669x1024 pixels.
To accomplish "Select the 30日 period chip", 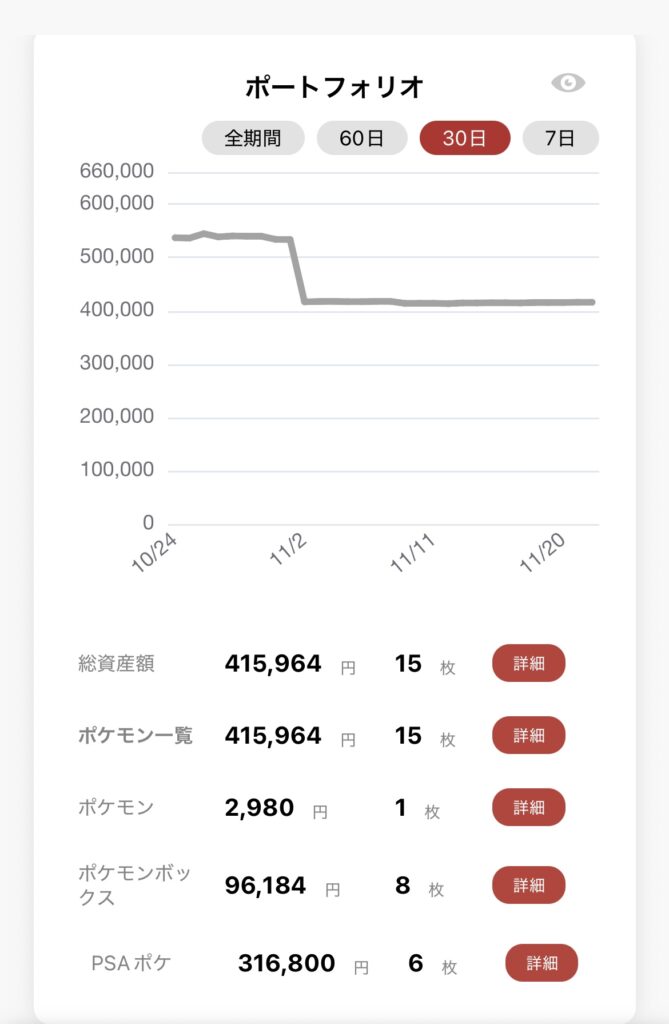I will pos(464,138).
